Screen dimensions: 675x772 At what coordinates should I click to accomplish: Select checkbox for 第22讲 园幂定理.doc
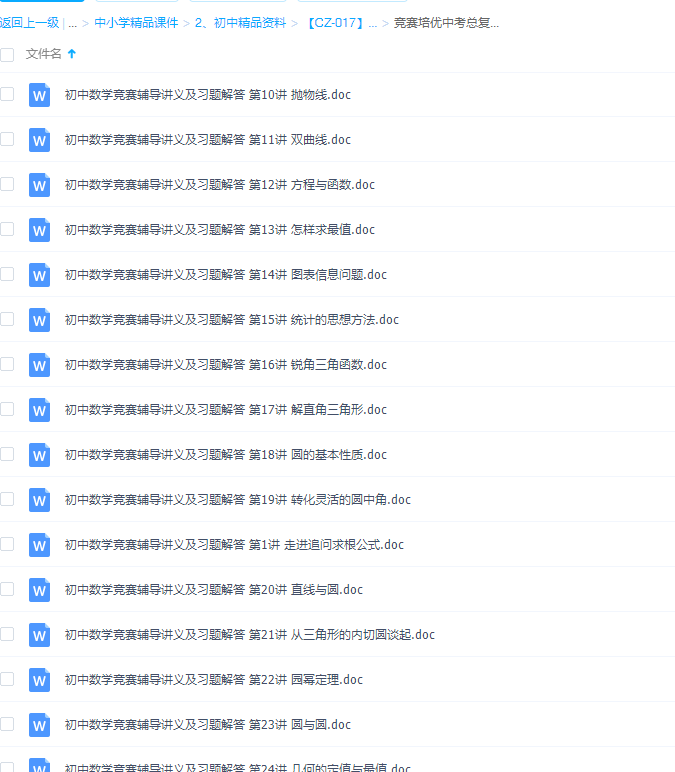(x=7, y=679)
